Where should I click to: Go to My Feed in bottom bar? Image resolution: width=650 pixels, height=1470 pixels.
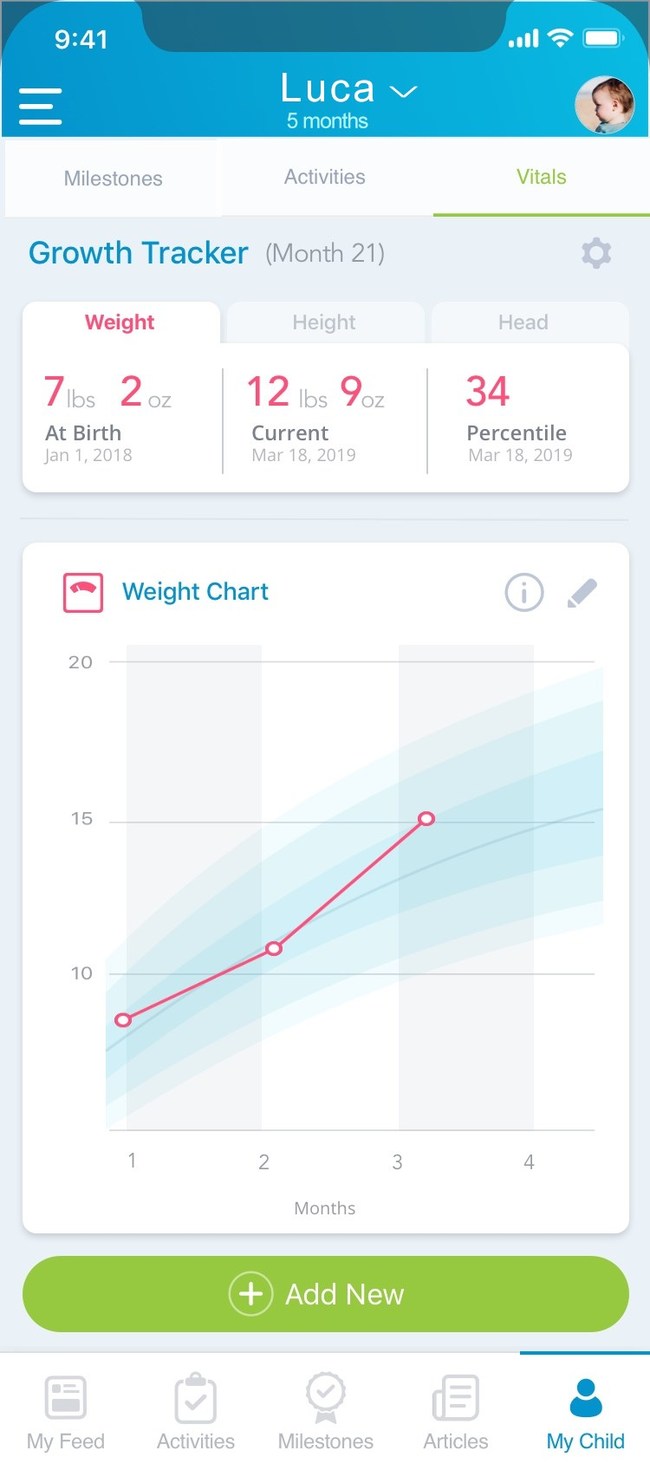[x=66, y=1413]
